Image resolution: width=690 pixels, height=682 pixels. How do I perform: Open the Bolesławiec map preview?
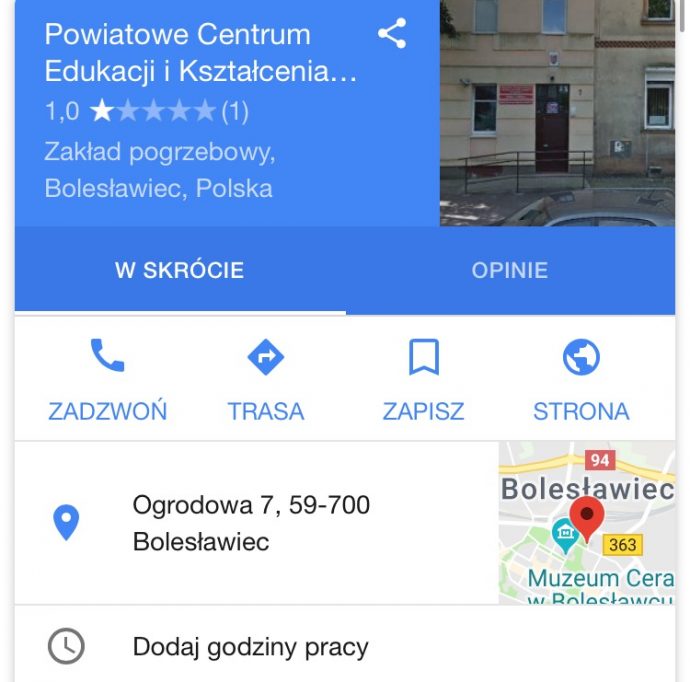[x=586, y=522]
